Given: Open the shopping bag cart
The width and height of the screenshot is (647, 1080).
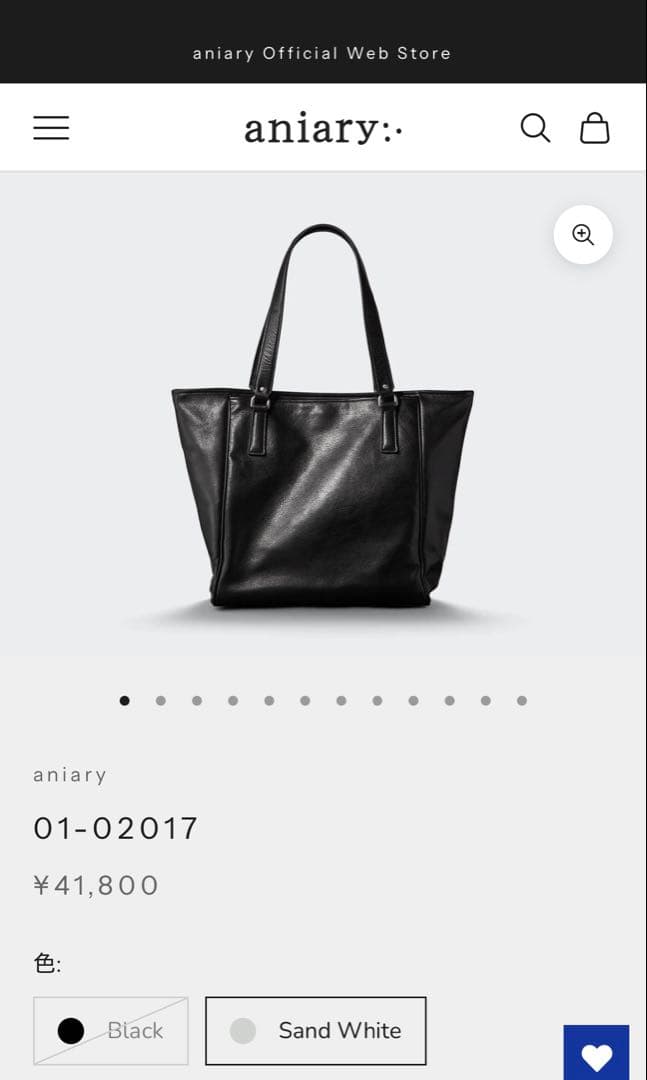Looking at the screenshot, I should pos(595,128).
